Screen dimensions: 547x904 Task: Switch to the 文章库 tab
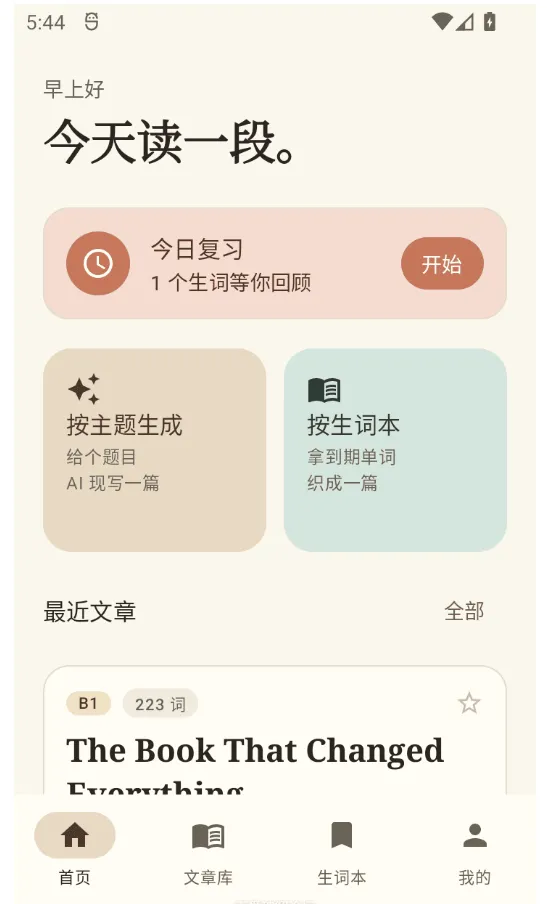[x=208, y=850]
